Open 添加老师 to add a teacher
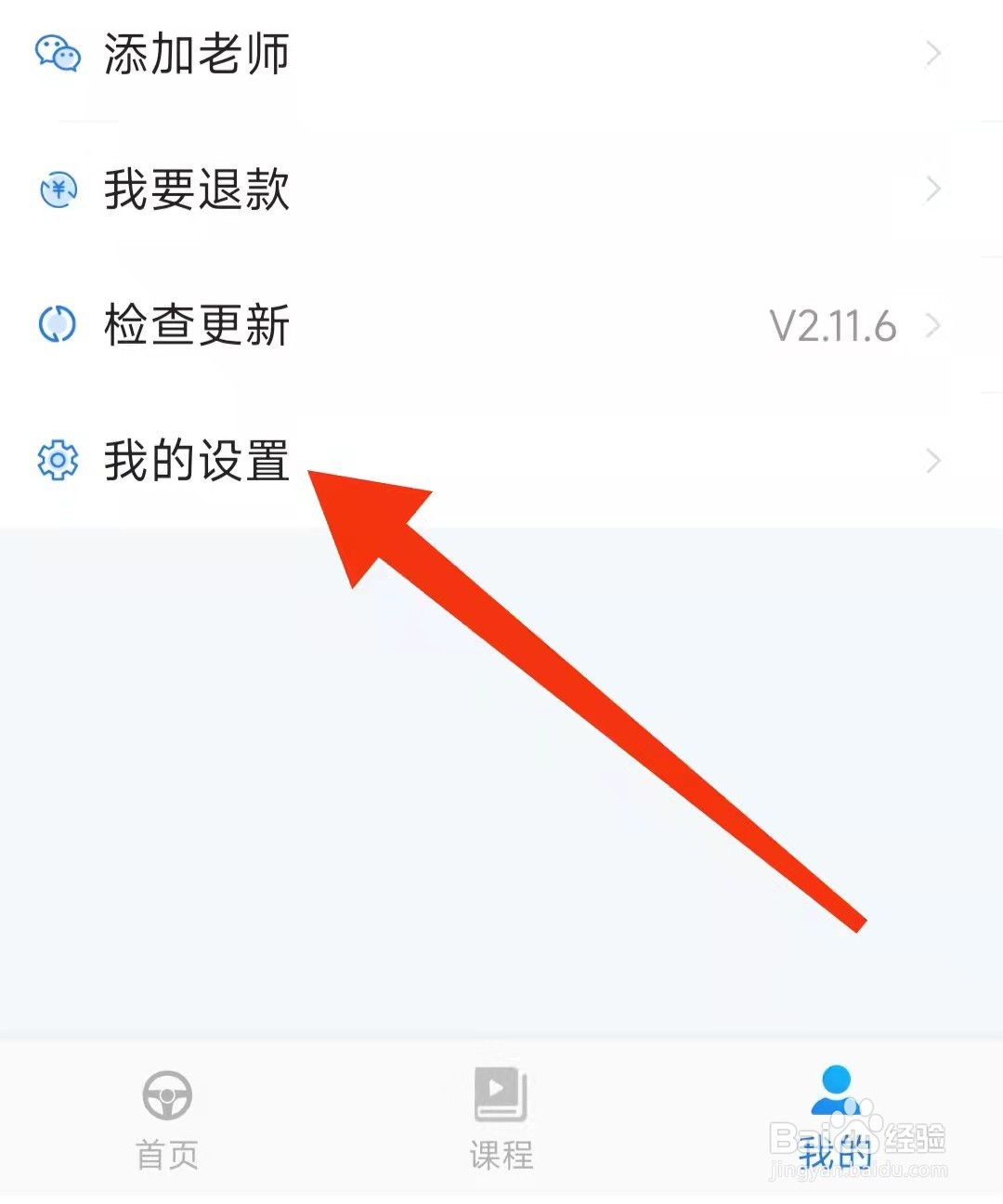Screen dimensions: 1003x1204 [195, 54]
